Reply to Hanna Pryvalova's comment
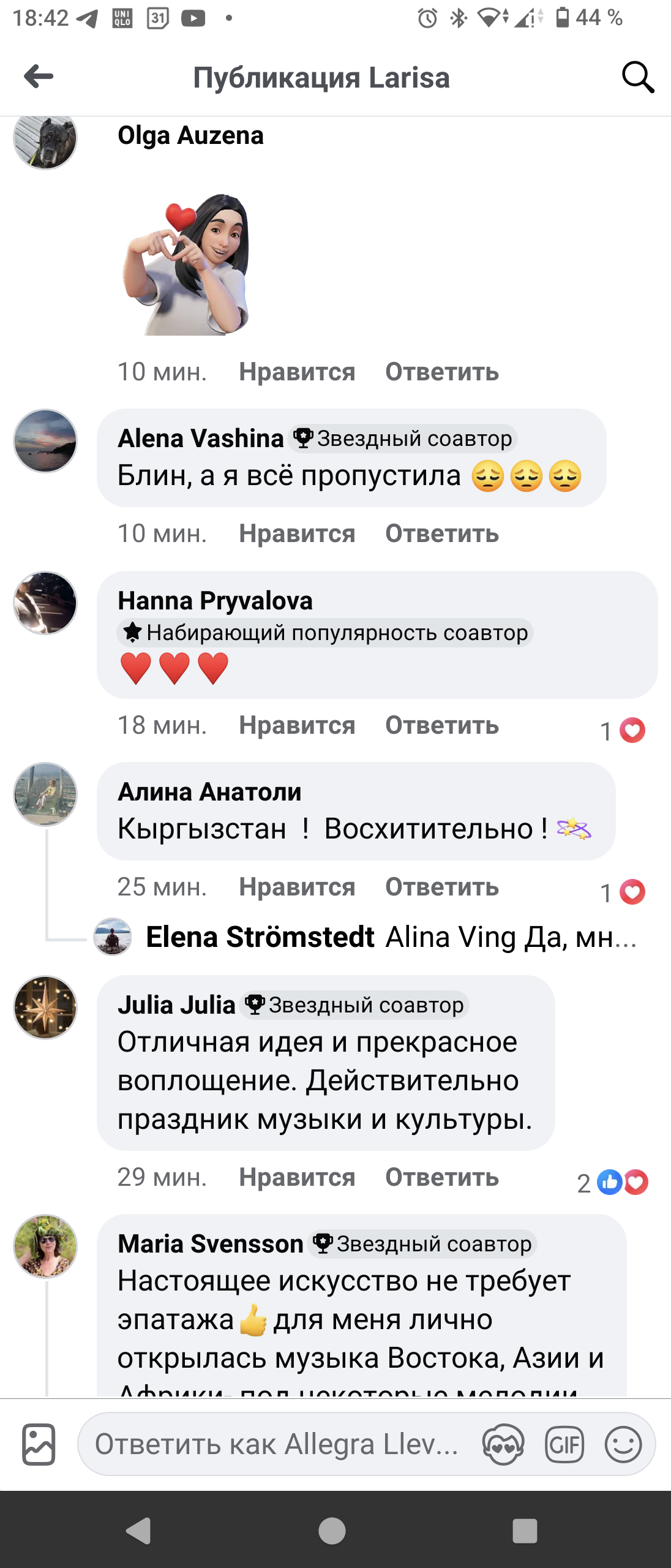Viewport: 671px width, 1568px height. click(441, 725)
